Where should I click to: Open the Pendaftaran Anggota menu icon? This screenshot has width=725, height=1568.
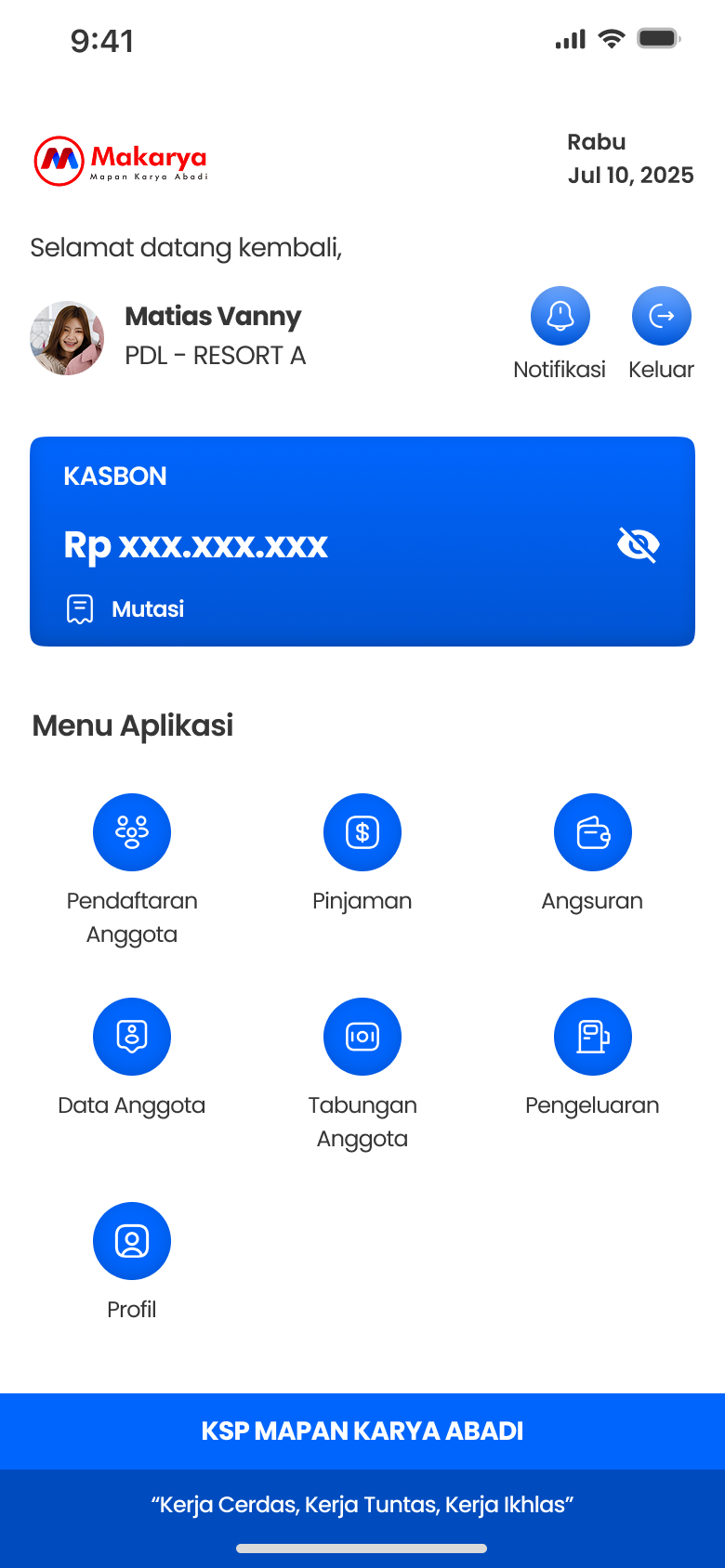click(x=131, y=831)
